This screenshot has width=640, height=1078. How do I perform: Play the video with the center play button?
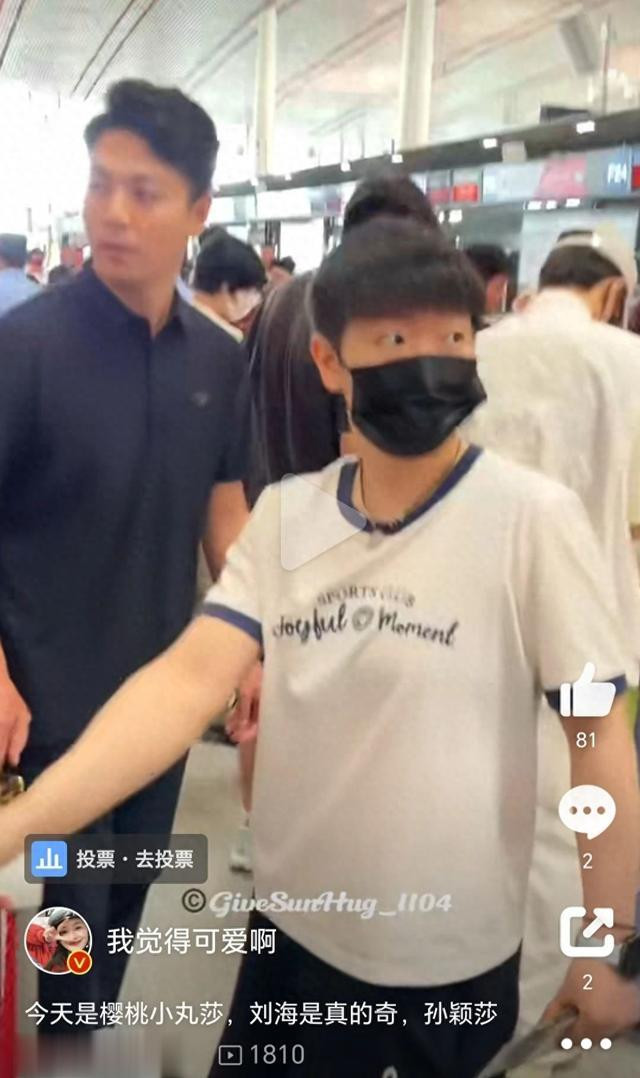click(318, 522)
